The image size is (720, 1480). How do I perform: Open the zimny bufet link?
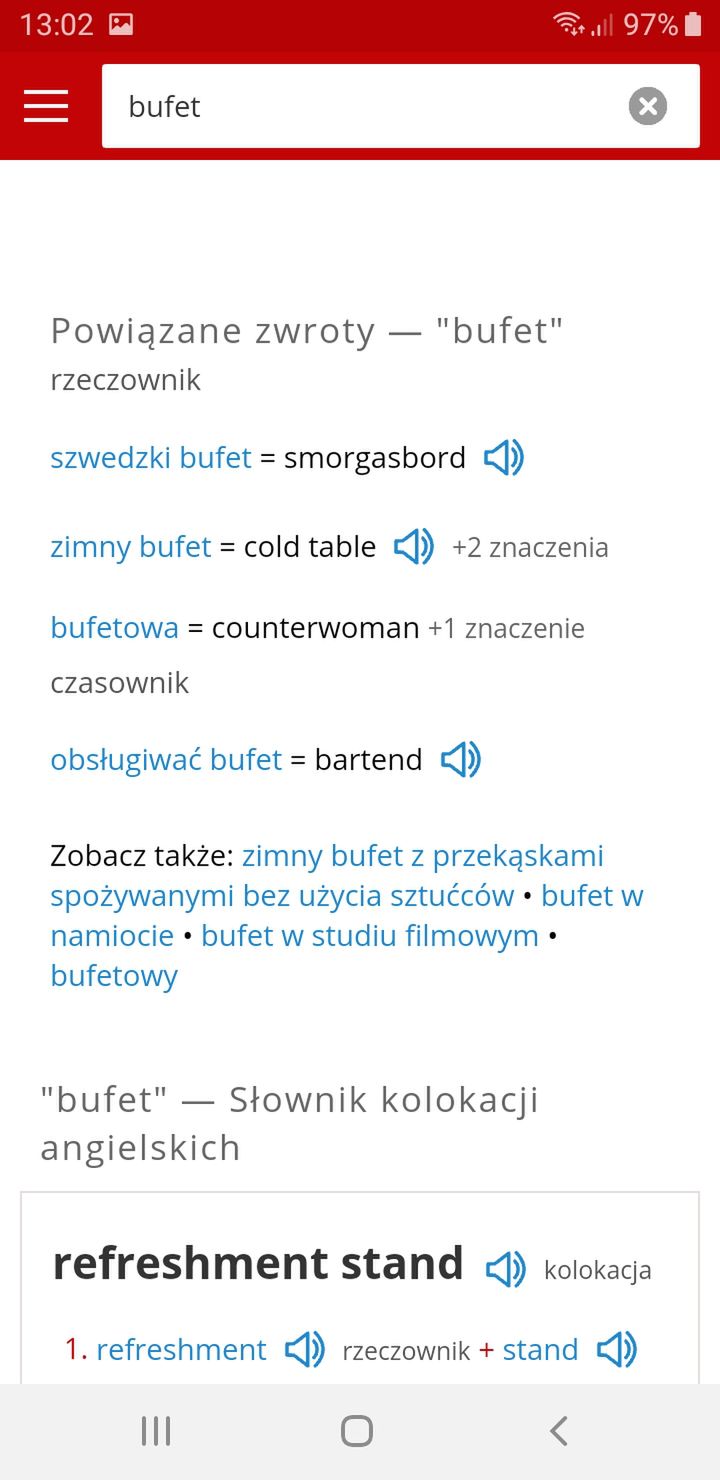point(131,547)
